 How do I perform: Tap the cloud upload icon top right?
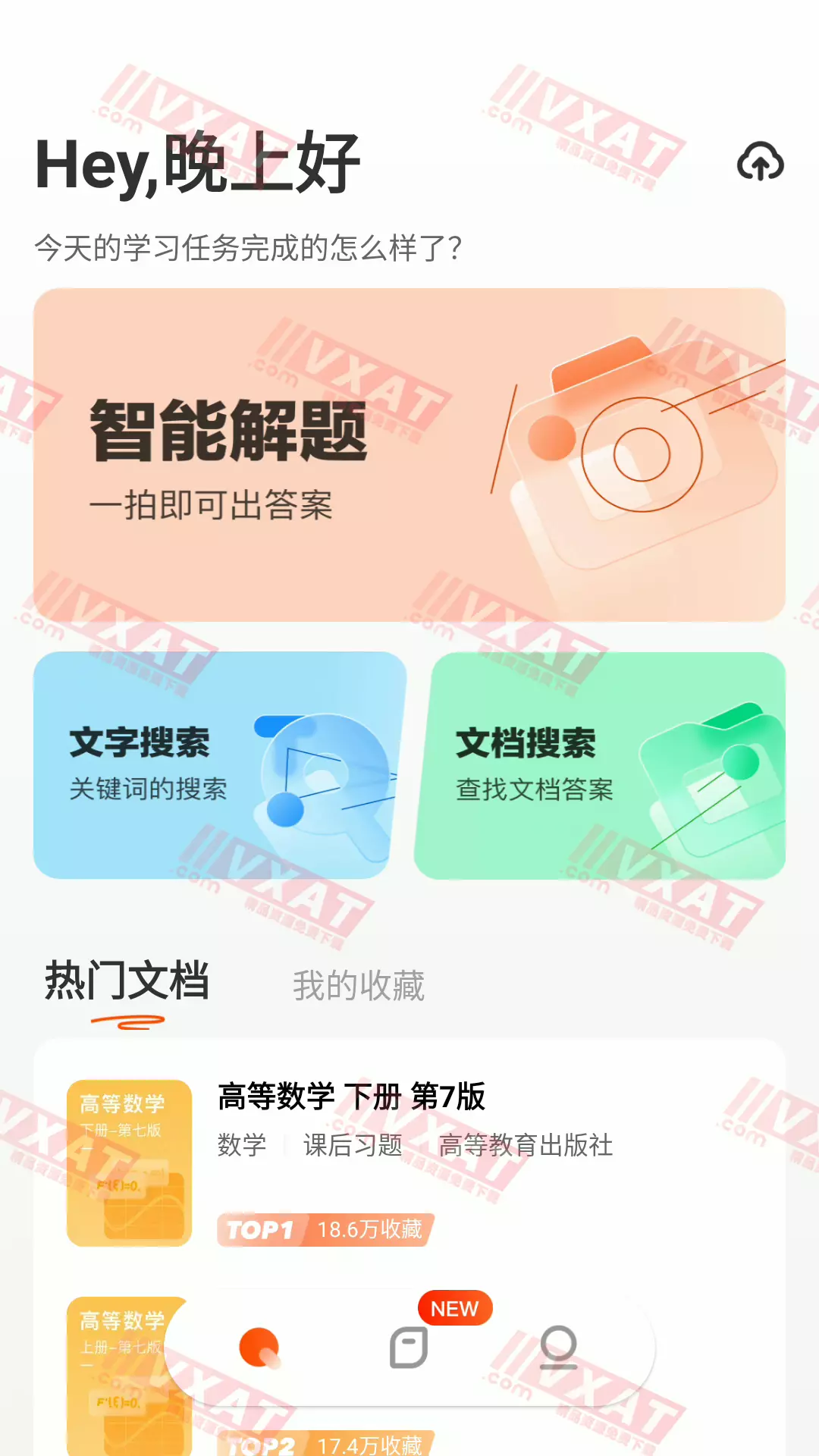[762, 162]
